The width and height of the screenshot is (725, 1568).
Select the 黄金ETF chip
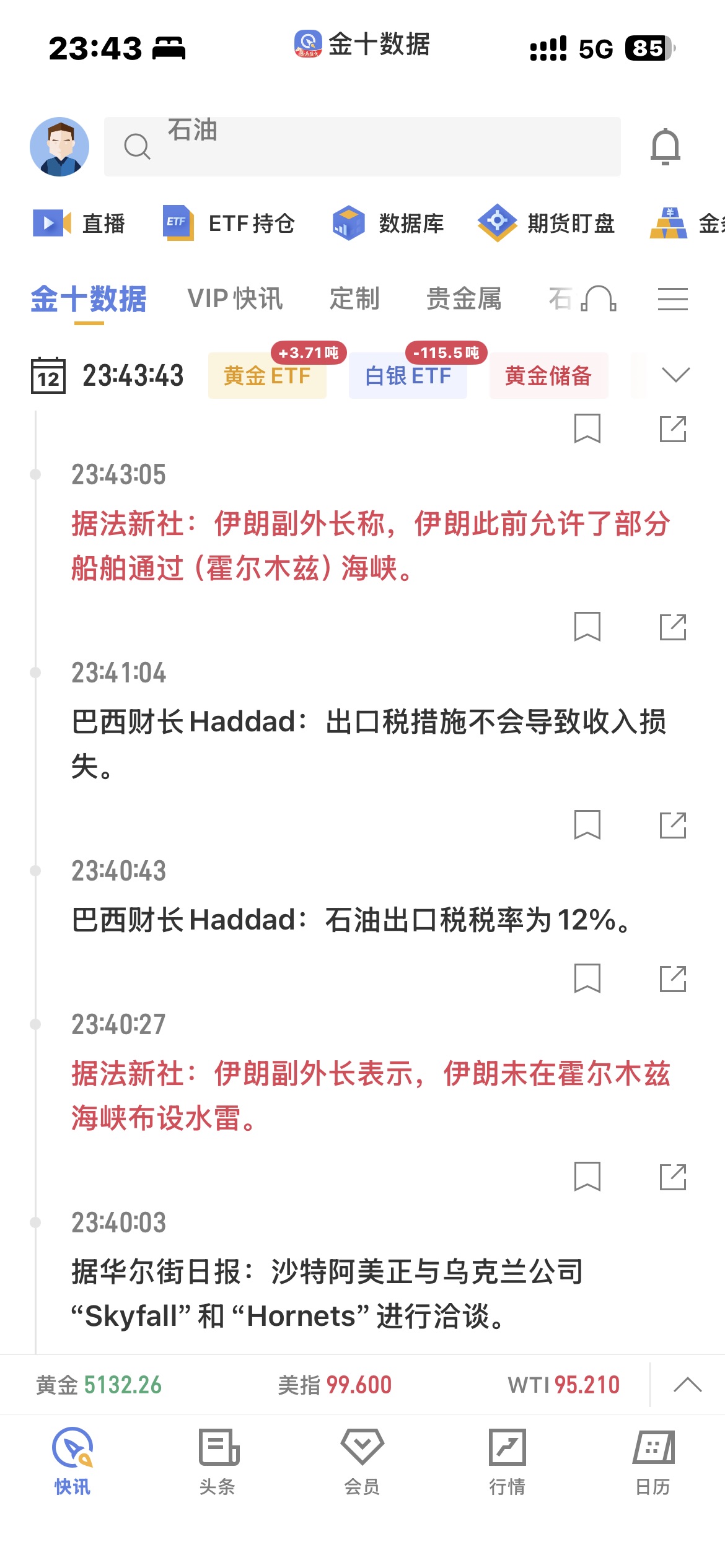click(x=267, y=375)
